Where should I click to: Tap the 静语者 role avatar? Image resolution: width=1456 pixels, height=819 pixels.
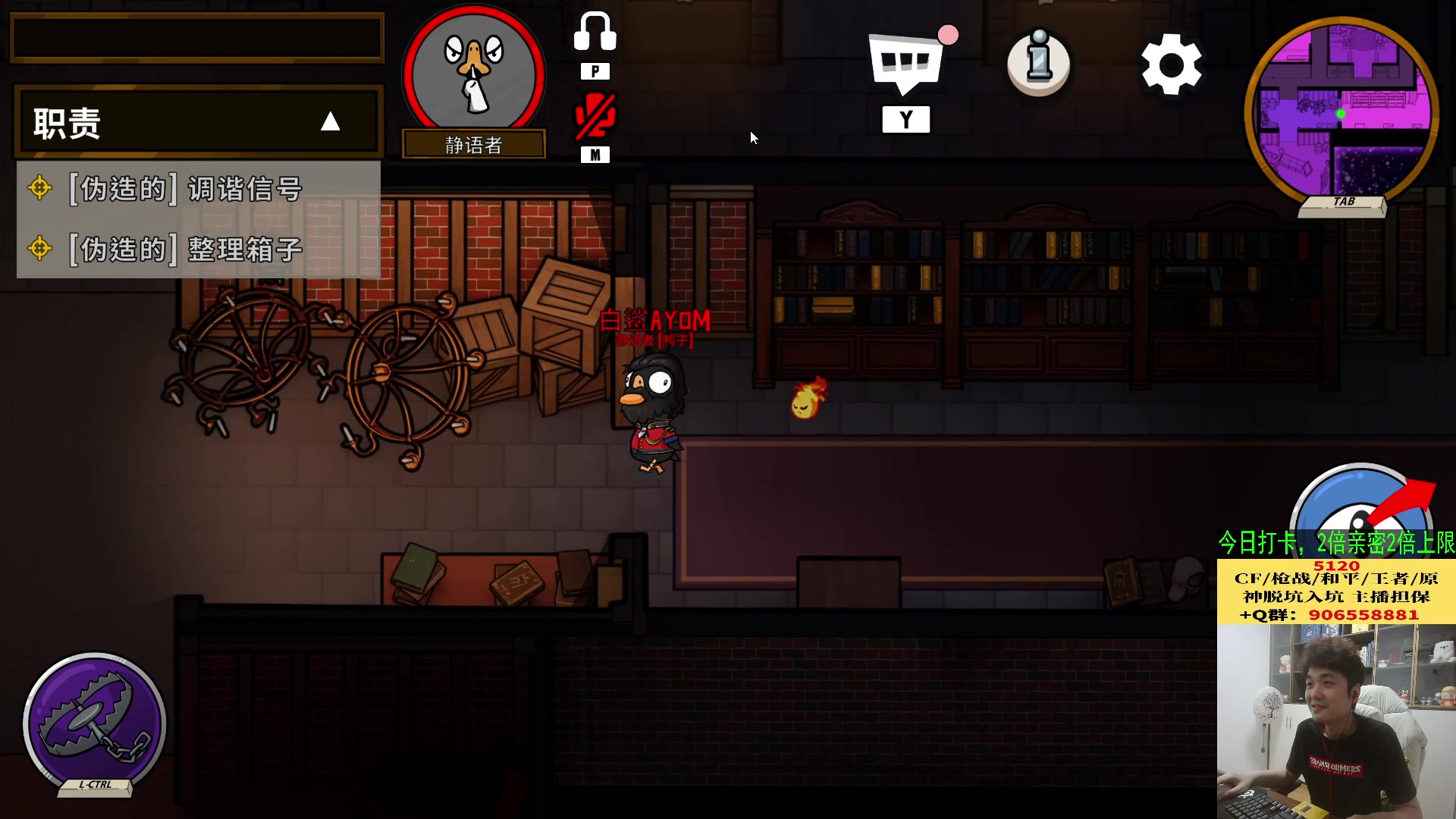(473, 72)
